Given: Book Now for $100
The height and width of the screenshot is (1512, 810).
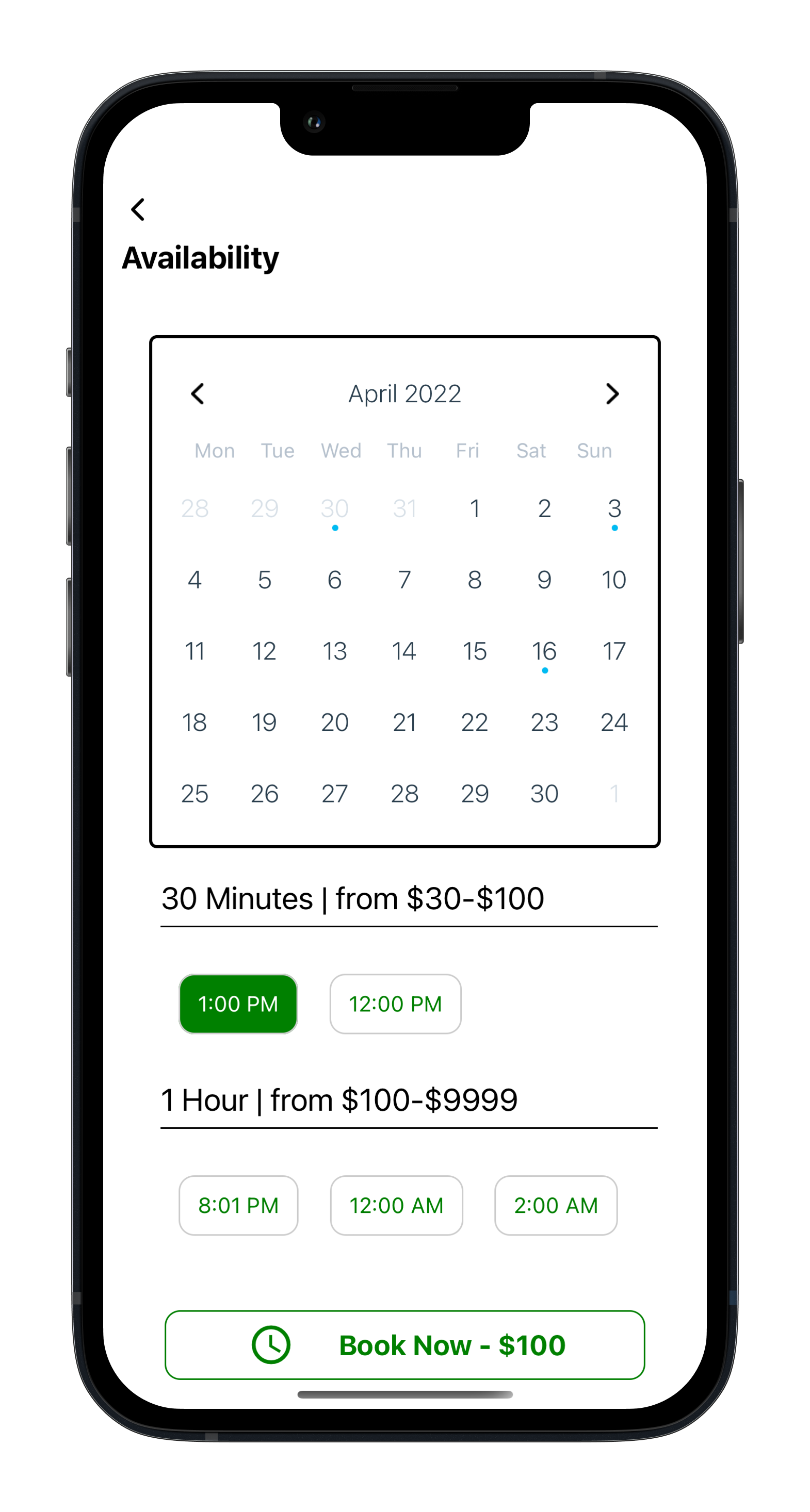Looking at the screenshot, I should pos(404,1345).
